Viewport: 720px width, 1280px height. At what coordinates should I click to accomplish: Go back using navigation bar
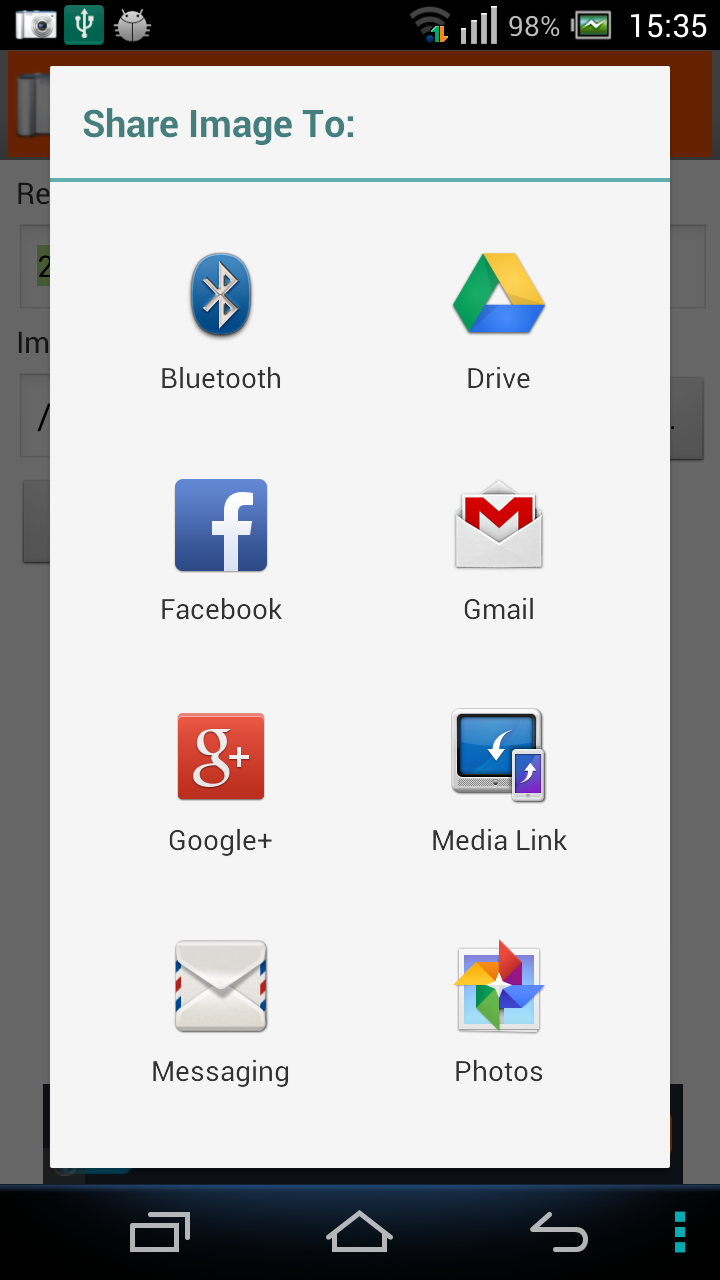click(x=558, y=1232)
